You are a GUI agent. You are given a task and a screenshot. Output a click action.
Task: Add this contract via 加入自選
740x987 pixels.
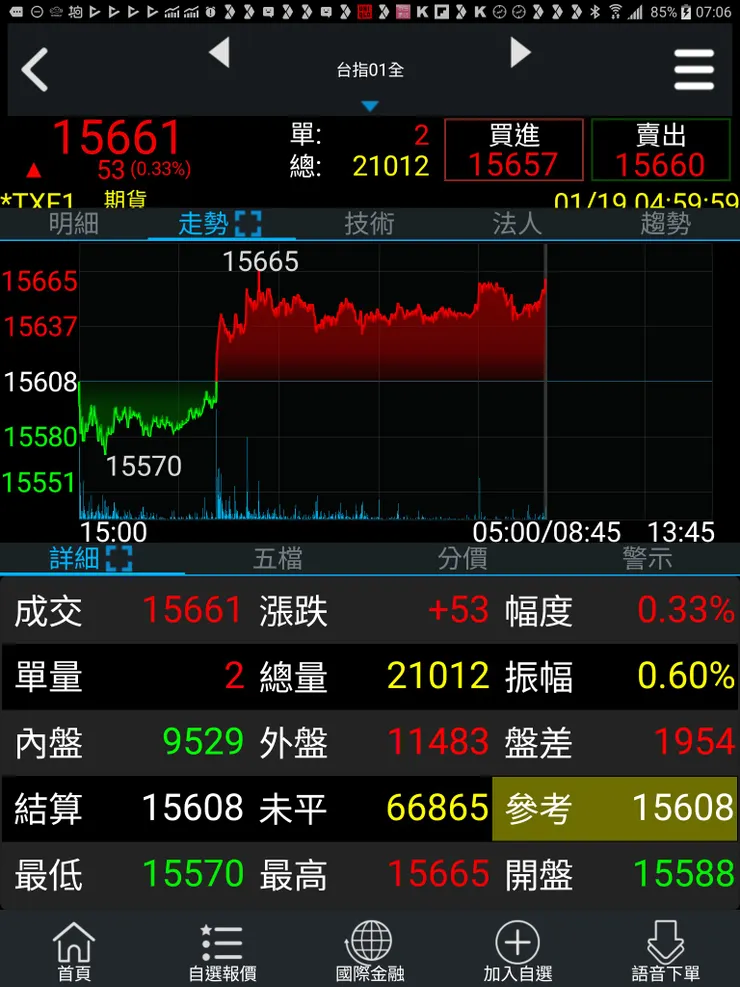click(x=518, y=951)
